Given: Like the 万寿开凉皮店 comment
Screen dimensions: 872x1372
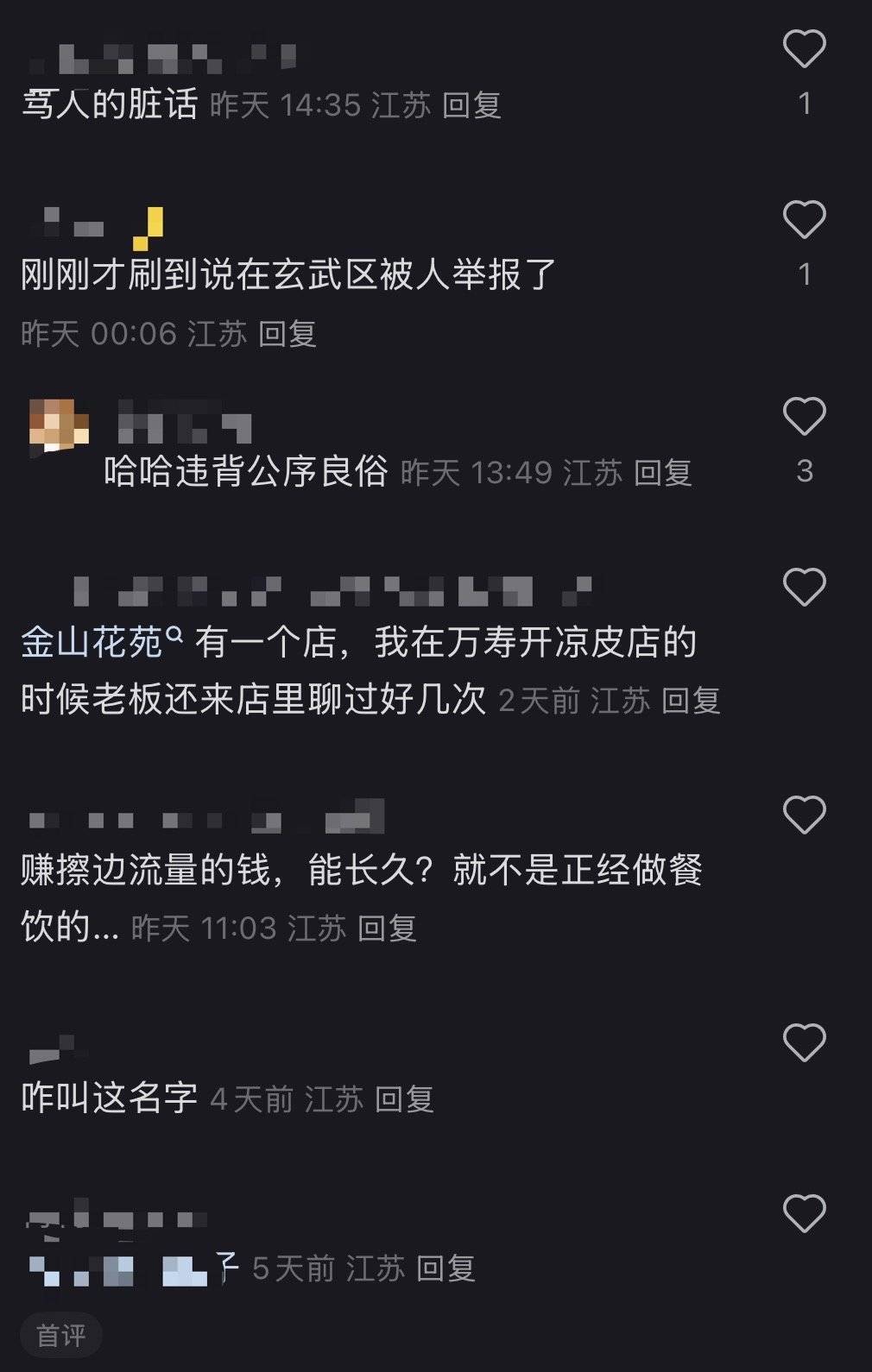Looking at the screenshot, I should (804, 587).
